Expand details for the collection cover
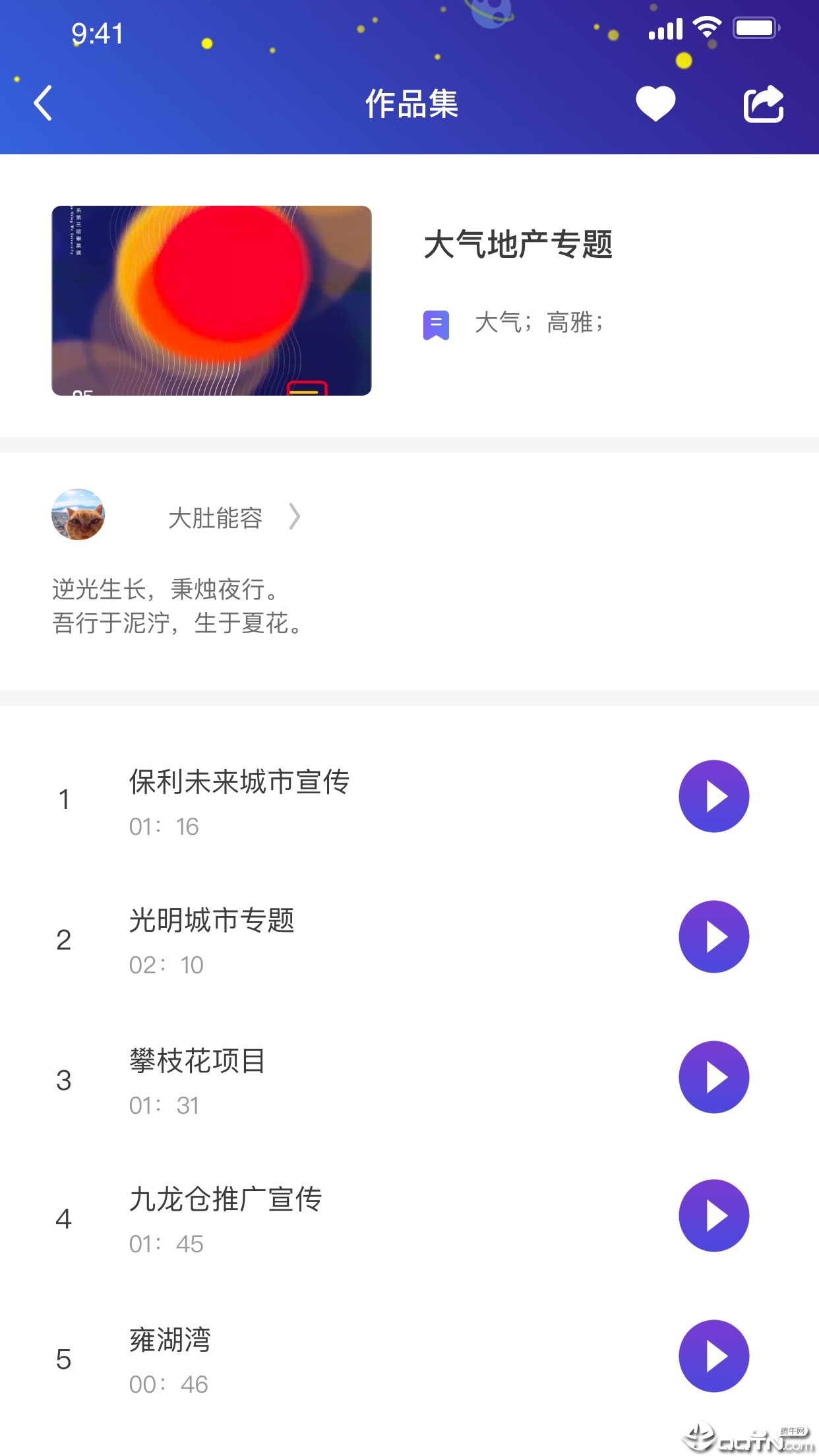The image size is (819, 1456). [x=212, y=300]
